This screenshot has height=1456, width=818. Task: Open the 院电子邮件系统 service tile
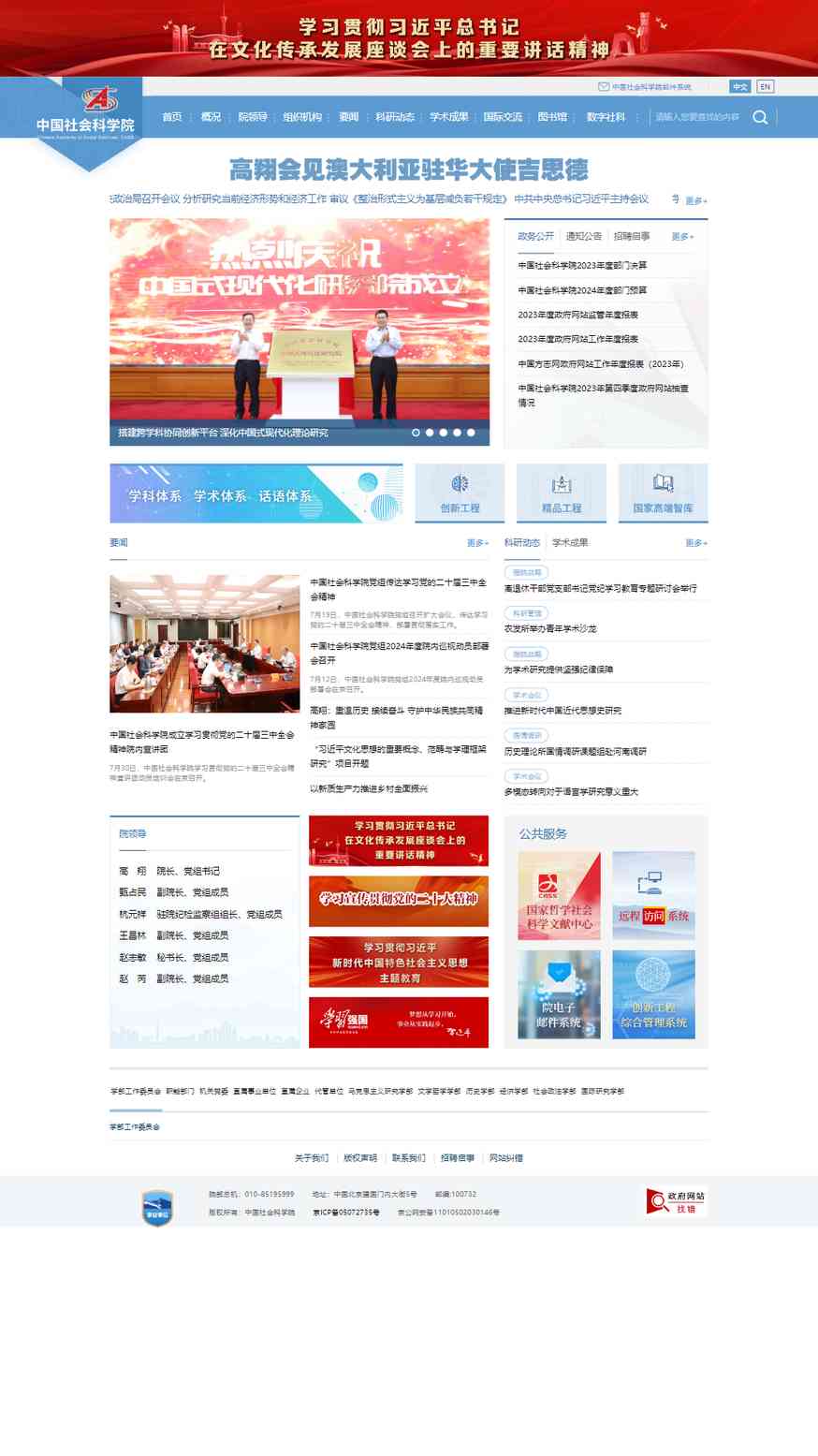[x=559, y=994]
